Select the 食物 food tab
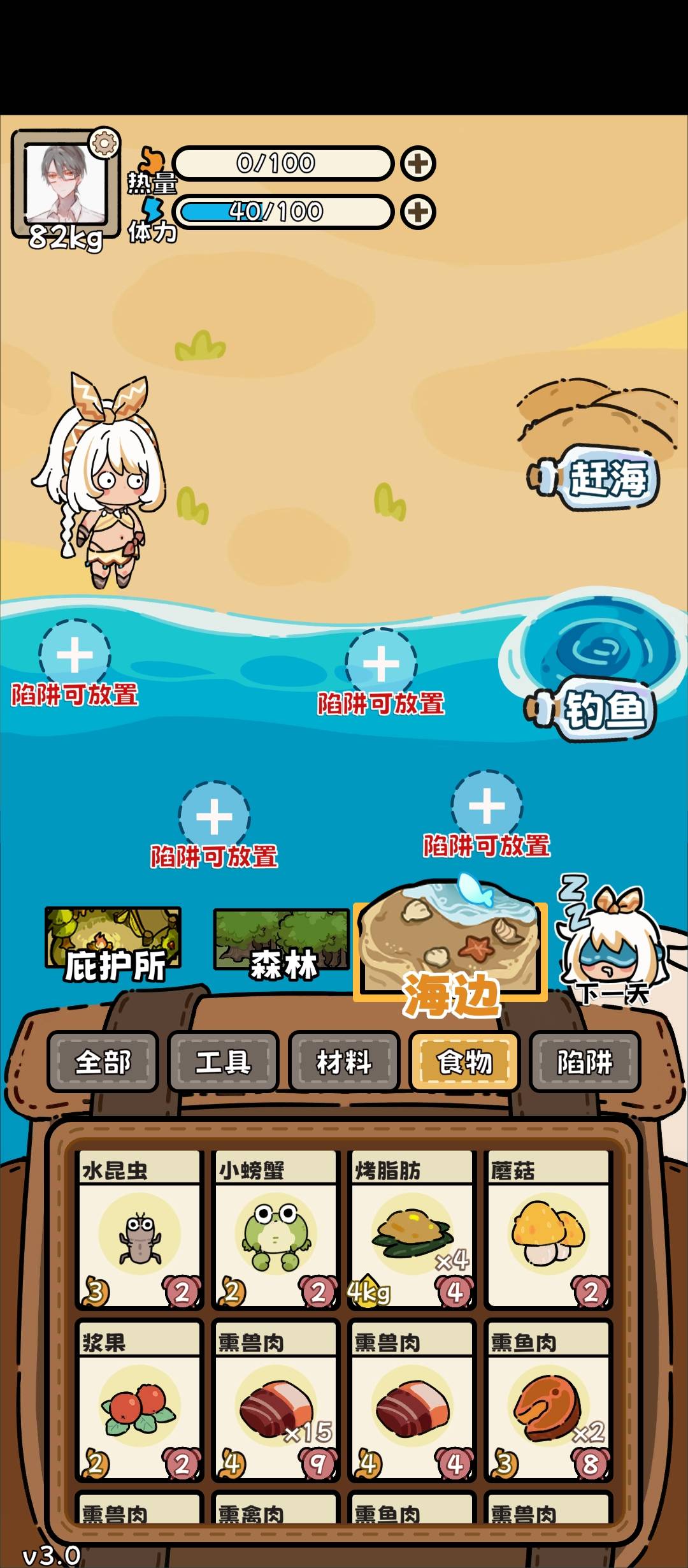Image resolution: width=688 pixels, height=1568 pixels. point(464,1062)
